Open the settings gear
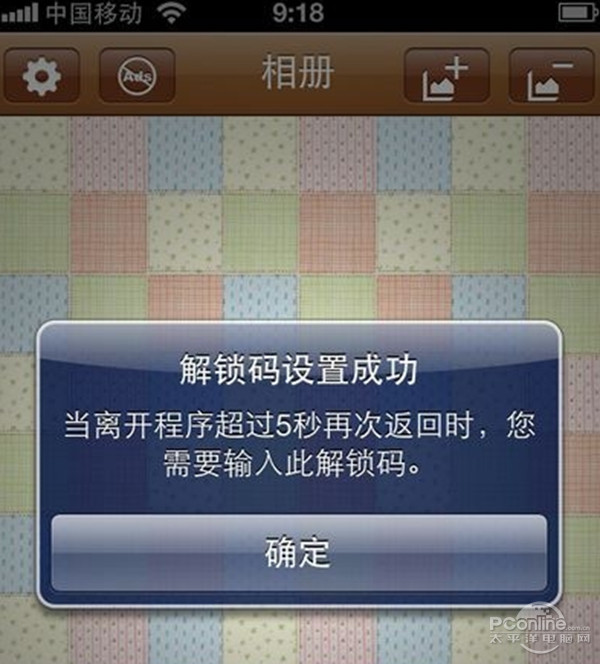 point(41,75)
